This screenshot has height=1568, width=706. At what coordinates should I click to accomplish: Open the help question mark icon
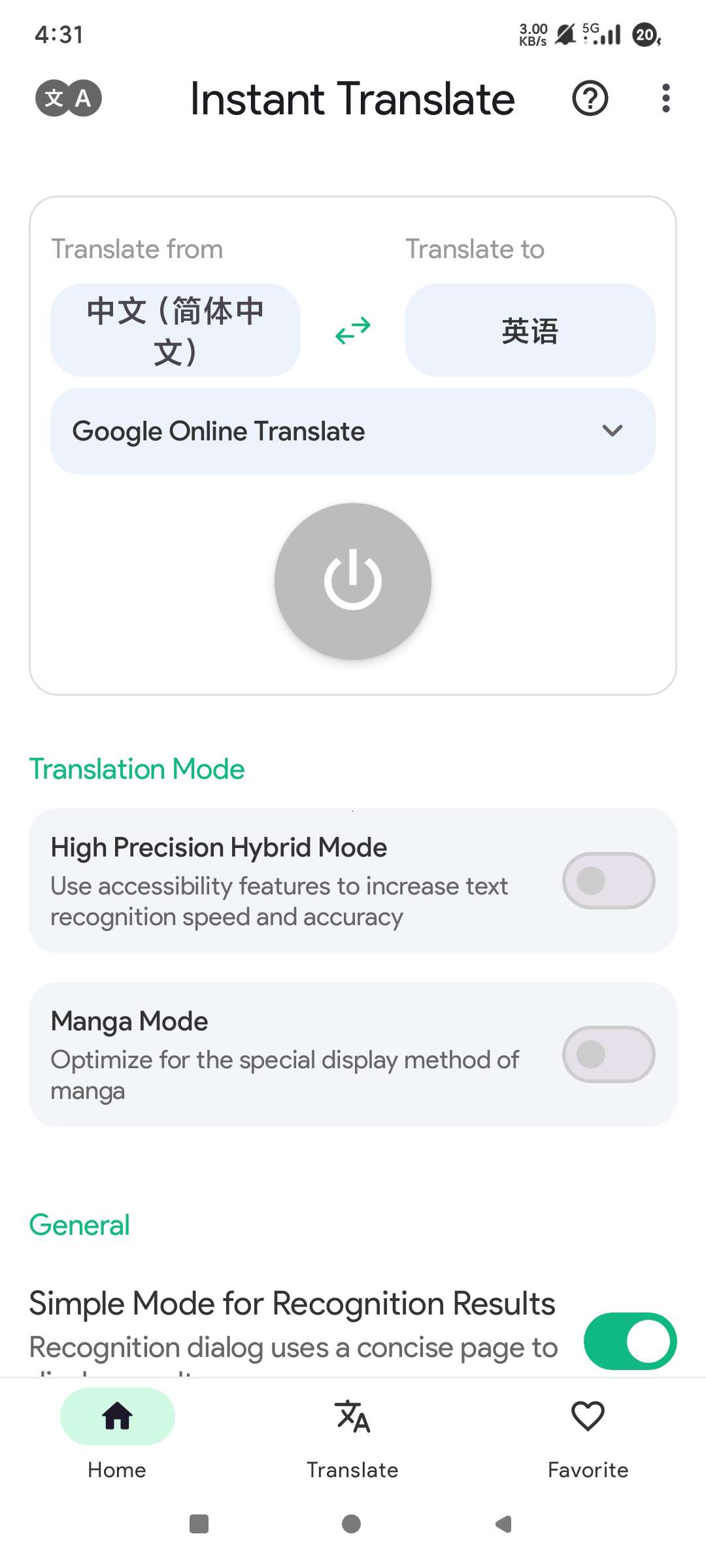click(590, 99)
